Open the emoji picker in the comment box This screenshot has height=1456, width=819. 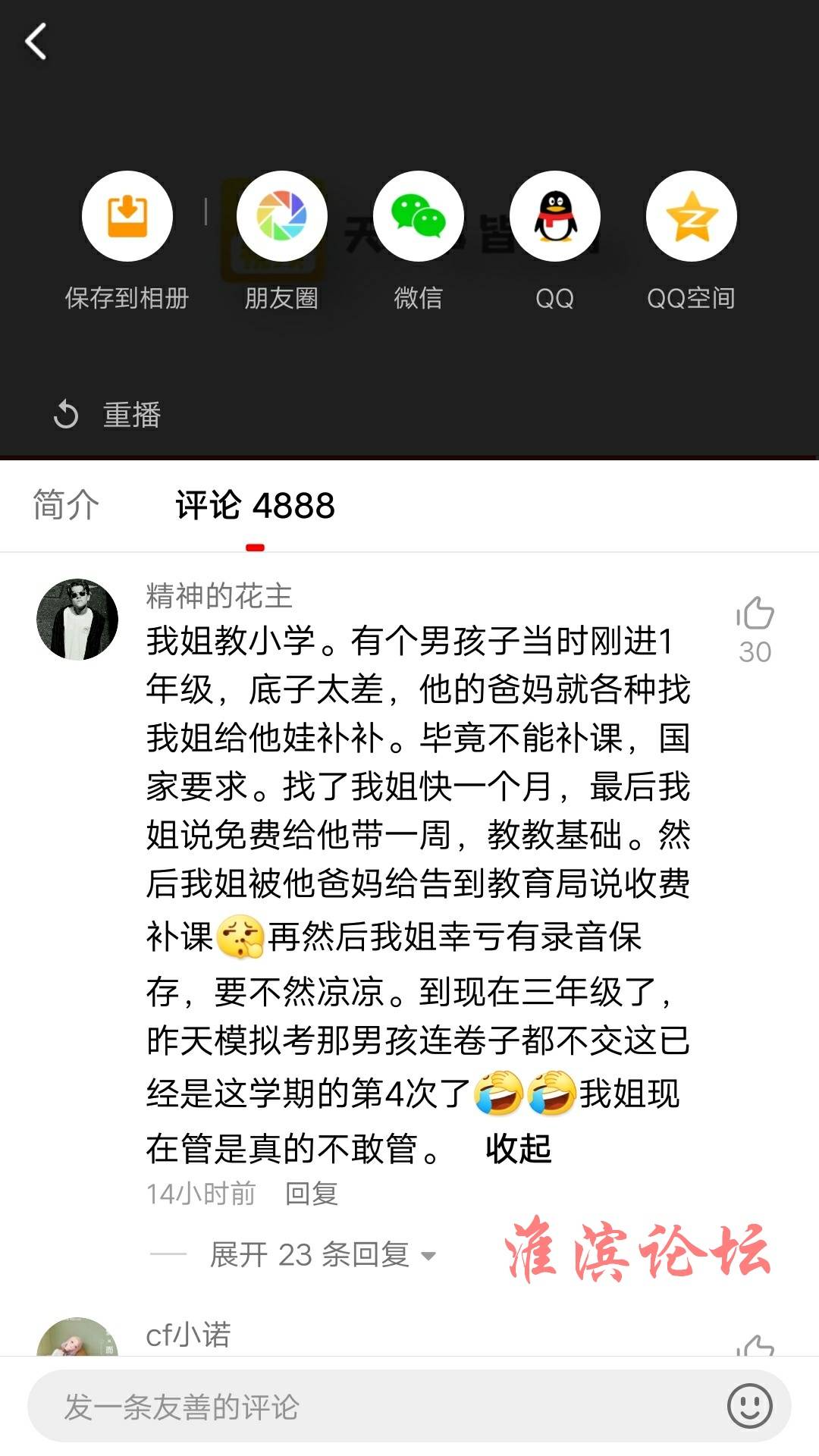click(x=749, y=1406)
